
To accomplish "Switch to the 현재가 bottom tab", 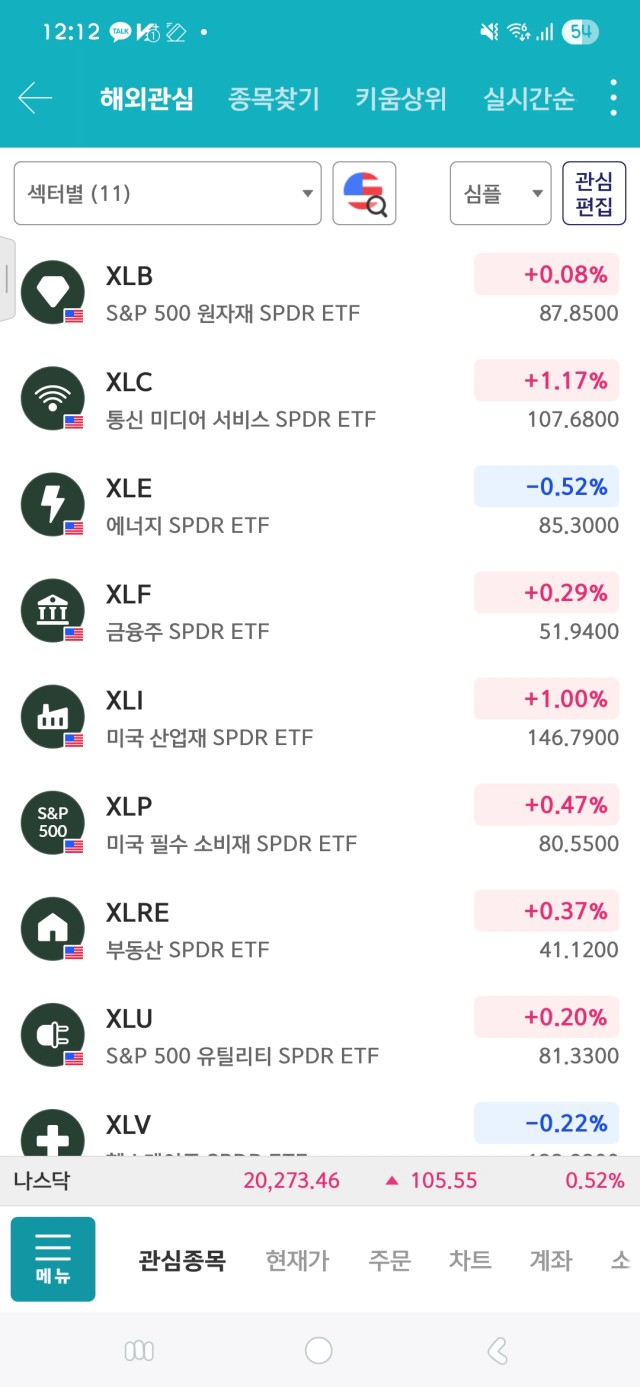I will click(x=297, y=1260).
